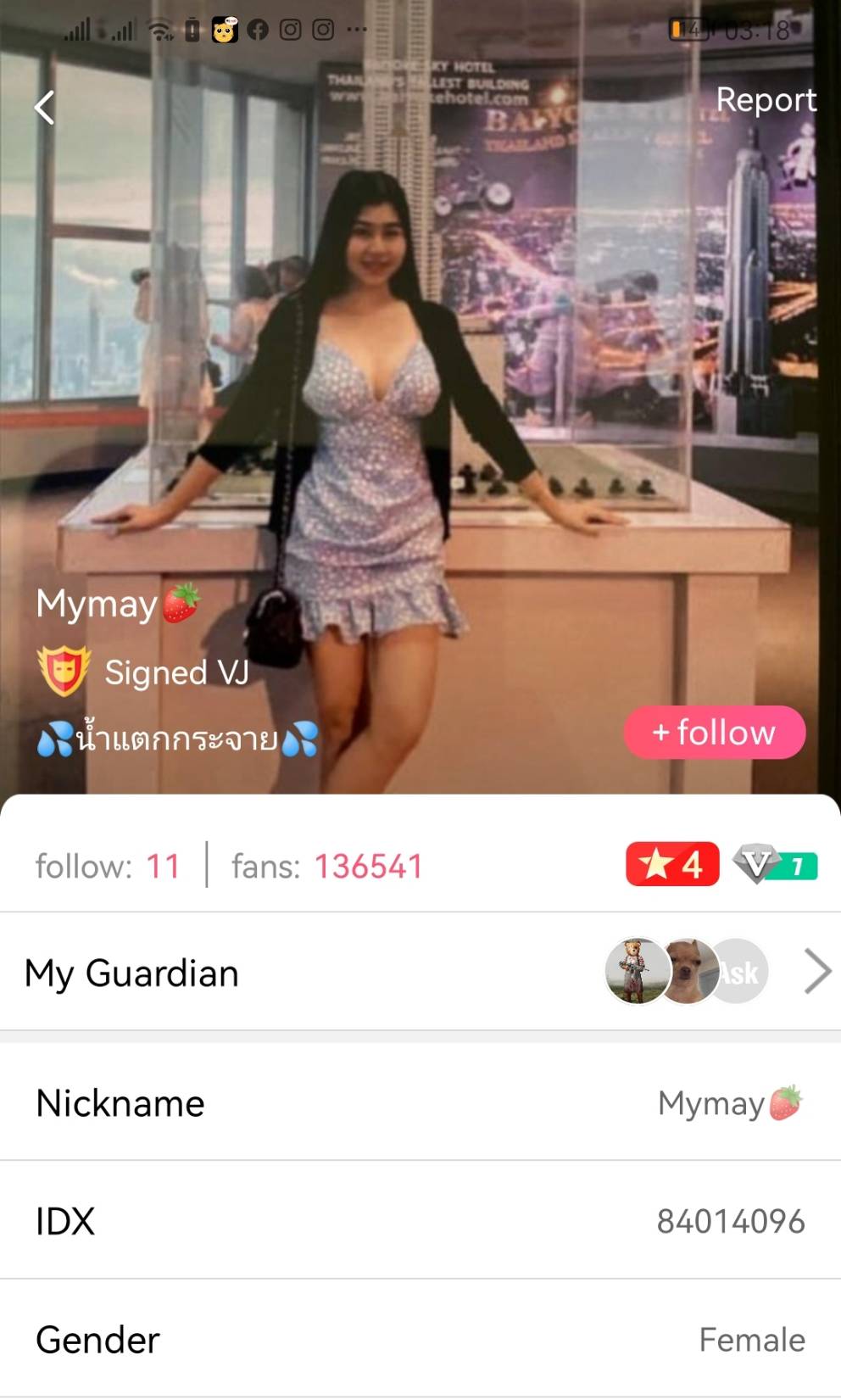View the fans count list
Viewport: 841px width, 1400px height.
coord(326,866)
